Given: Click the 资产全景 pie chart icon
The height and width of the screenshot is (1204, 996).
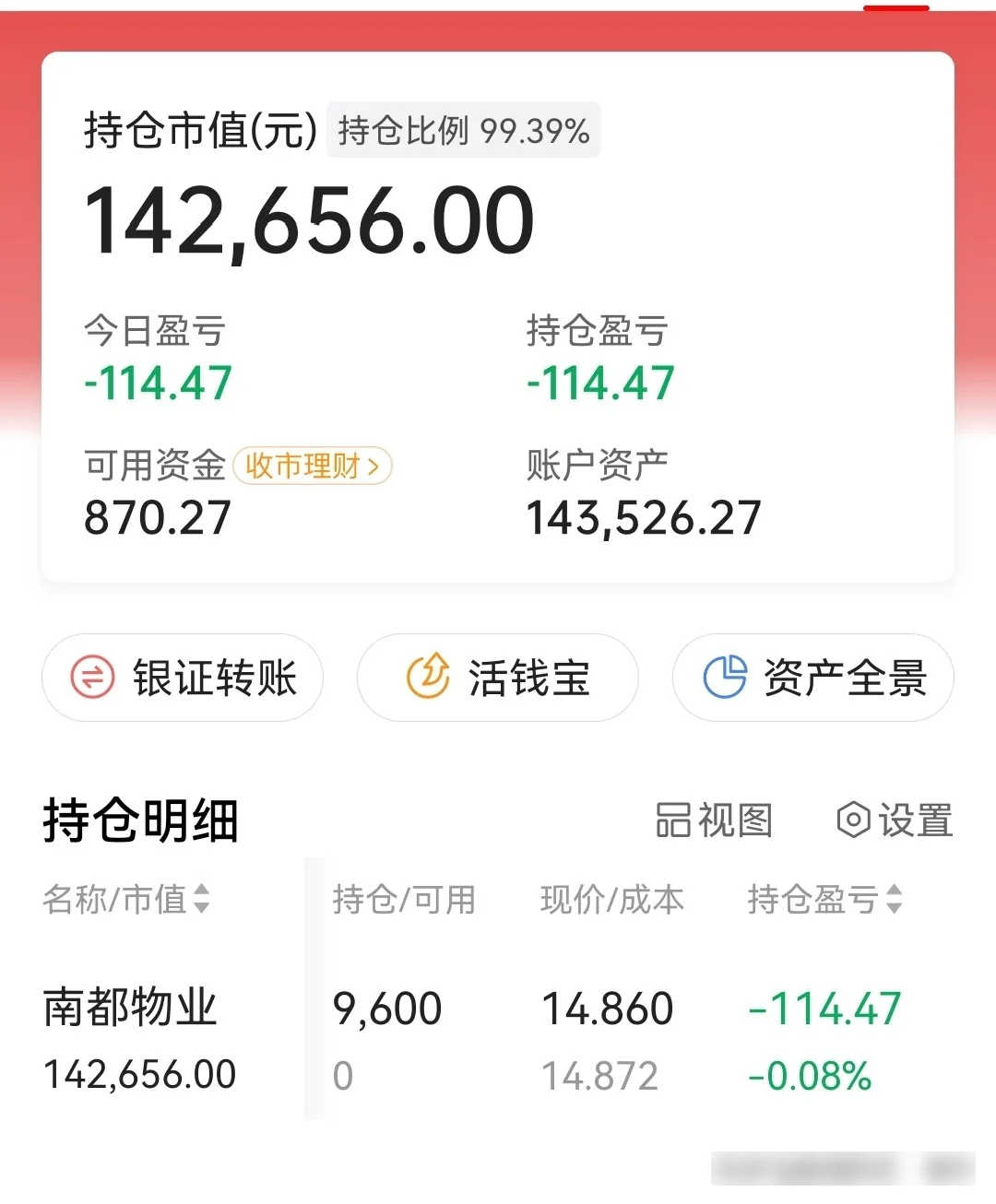Looking at the screenshot, I should tap(728, 678).
